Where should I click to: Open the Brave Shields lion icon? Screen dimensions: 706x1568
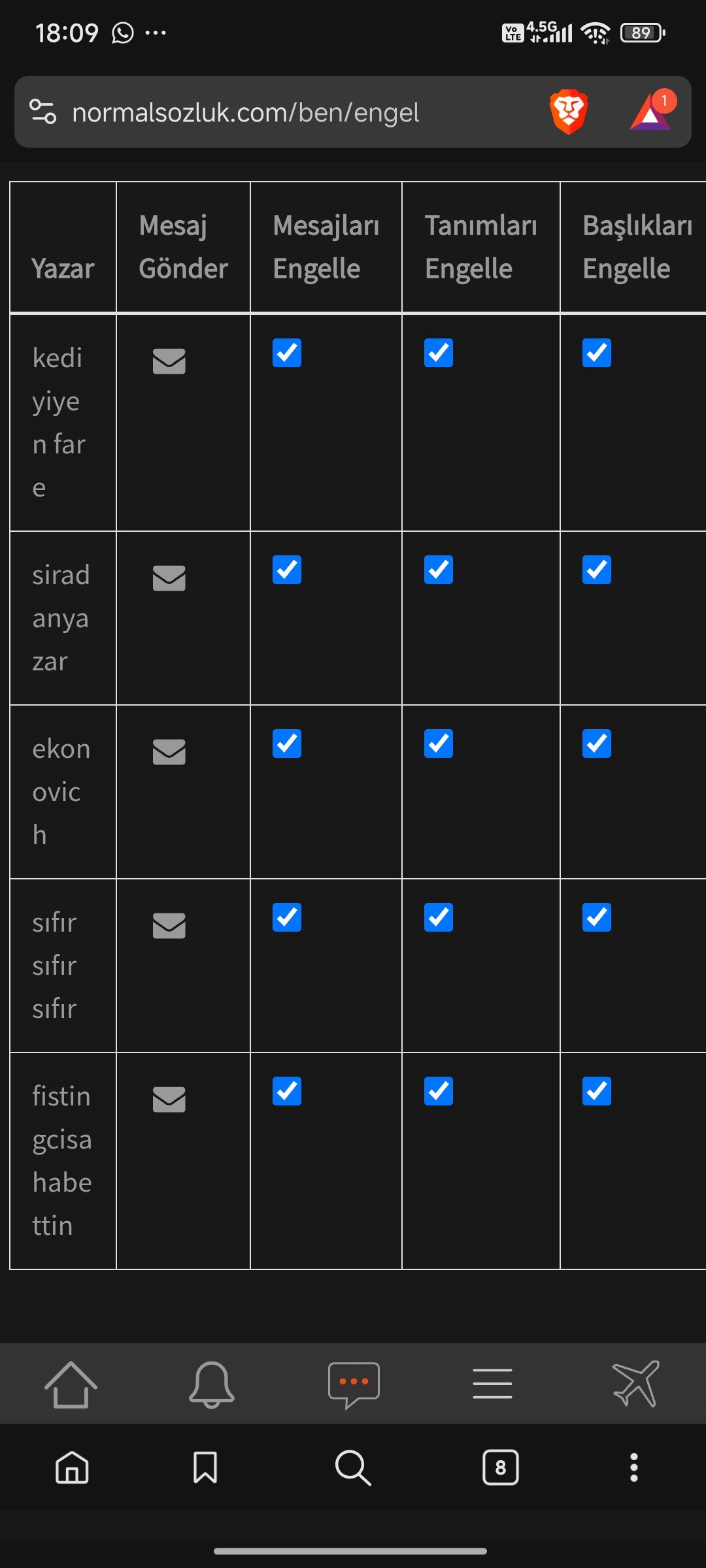pyautogui.click(x=569, y=112)
